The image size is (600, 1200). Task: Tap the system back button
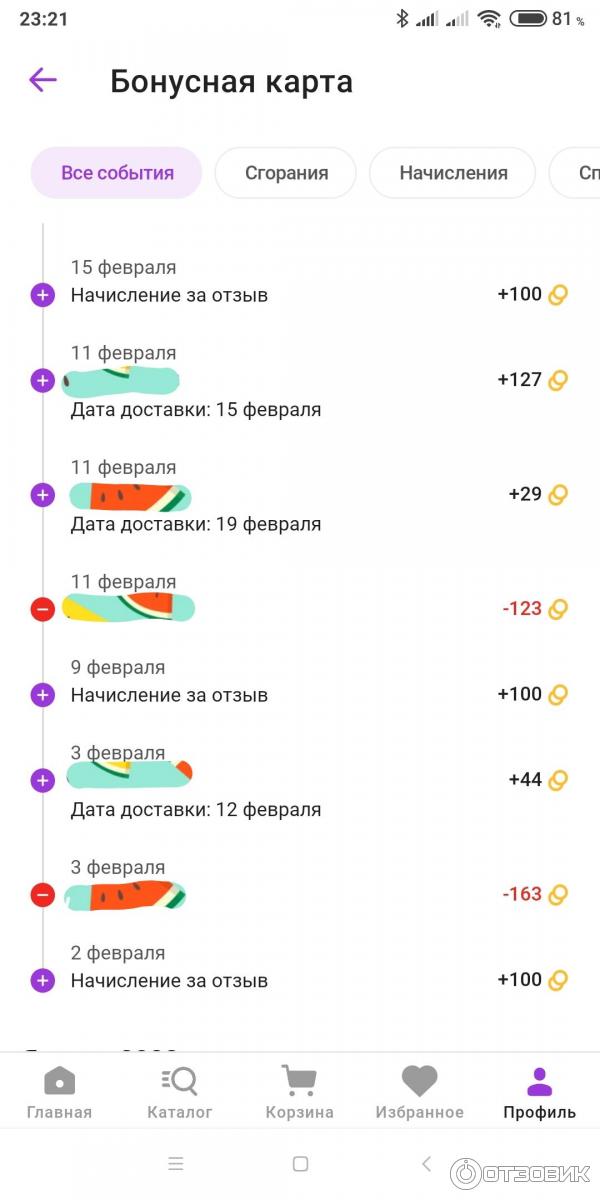426,1164
